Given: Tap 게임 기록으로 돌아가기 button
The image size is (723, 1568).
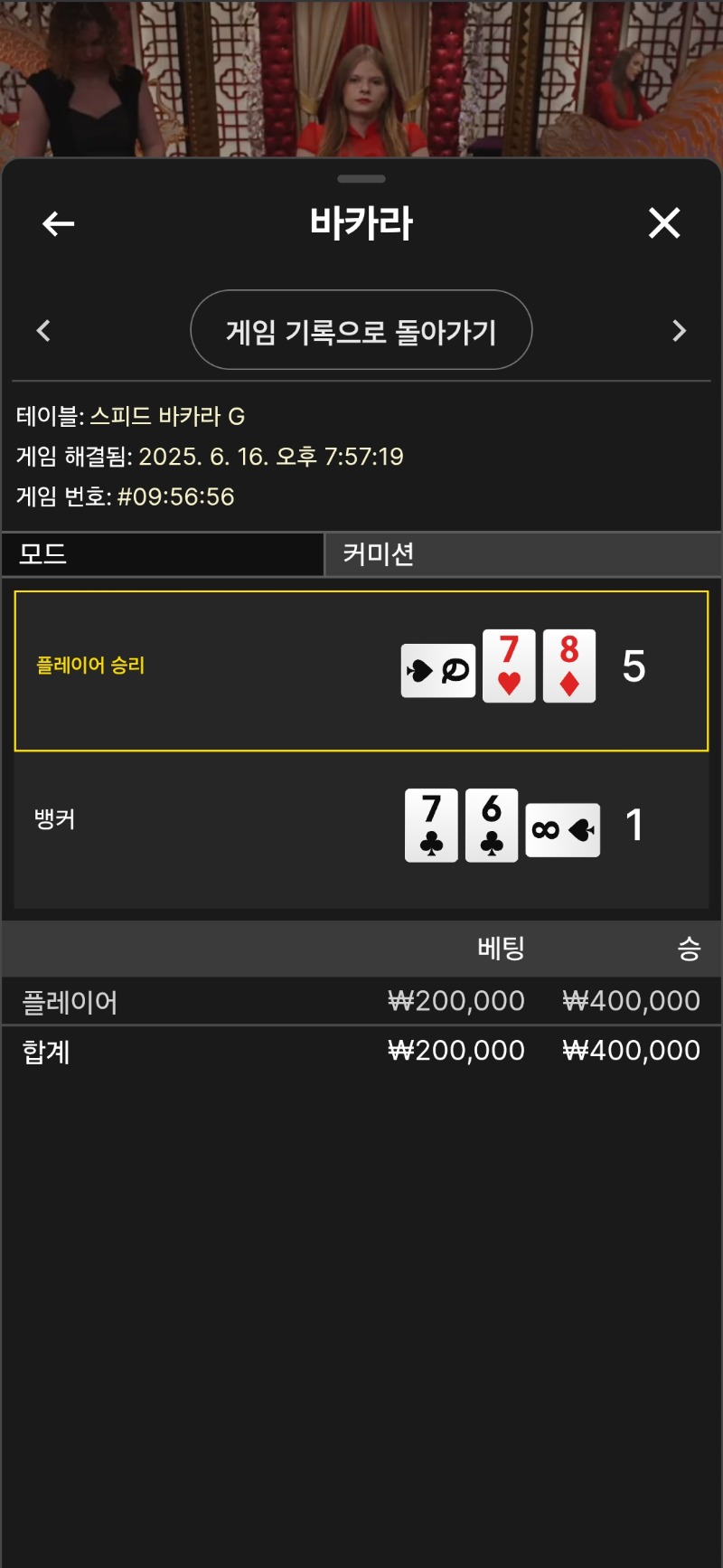Looking at the screenshot, I should point(361,330).
